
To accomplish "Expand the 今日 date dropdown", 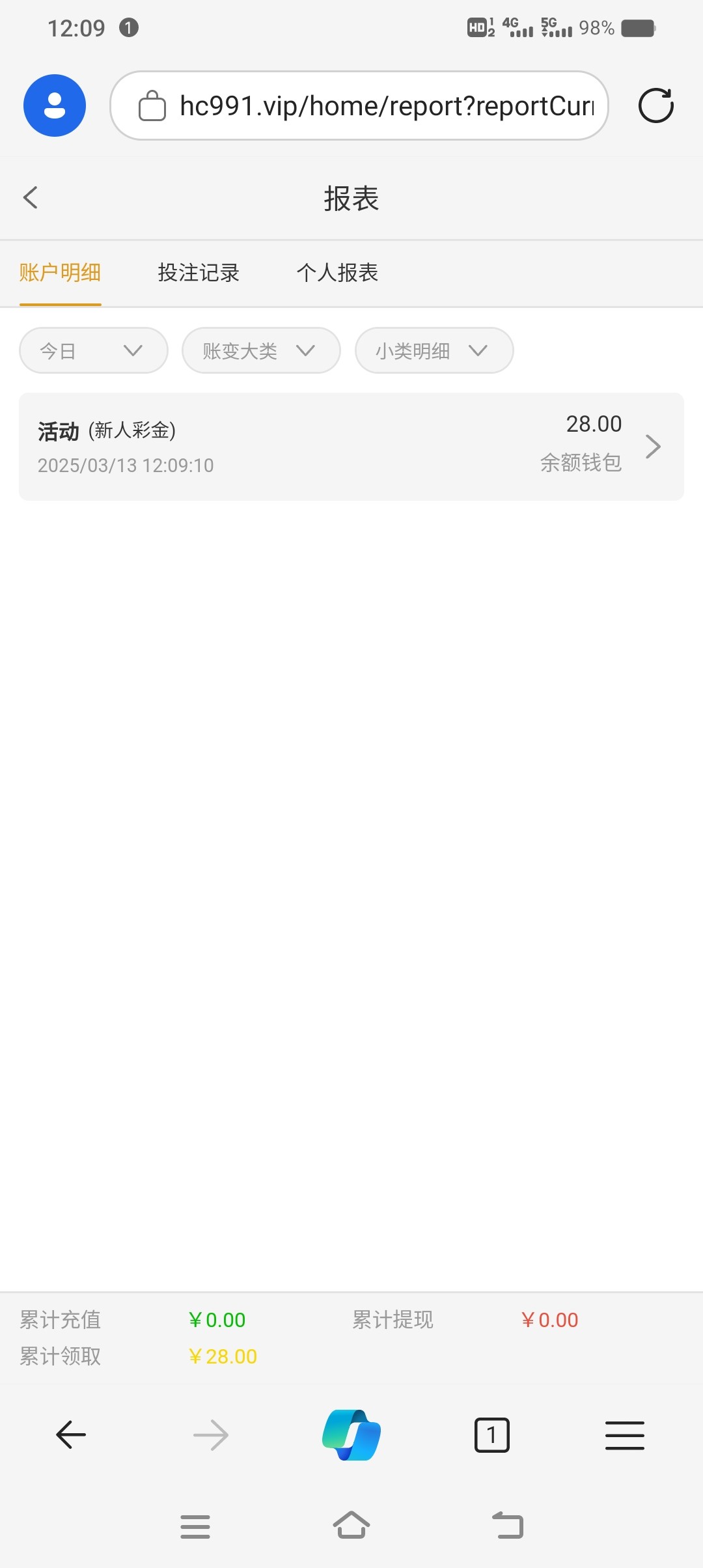I will click(94, 351).
